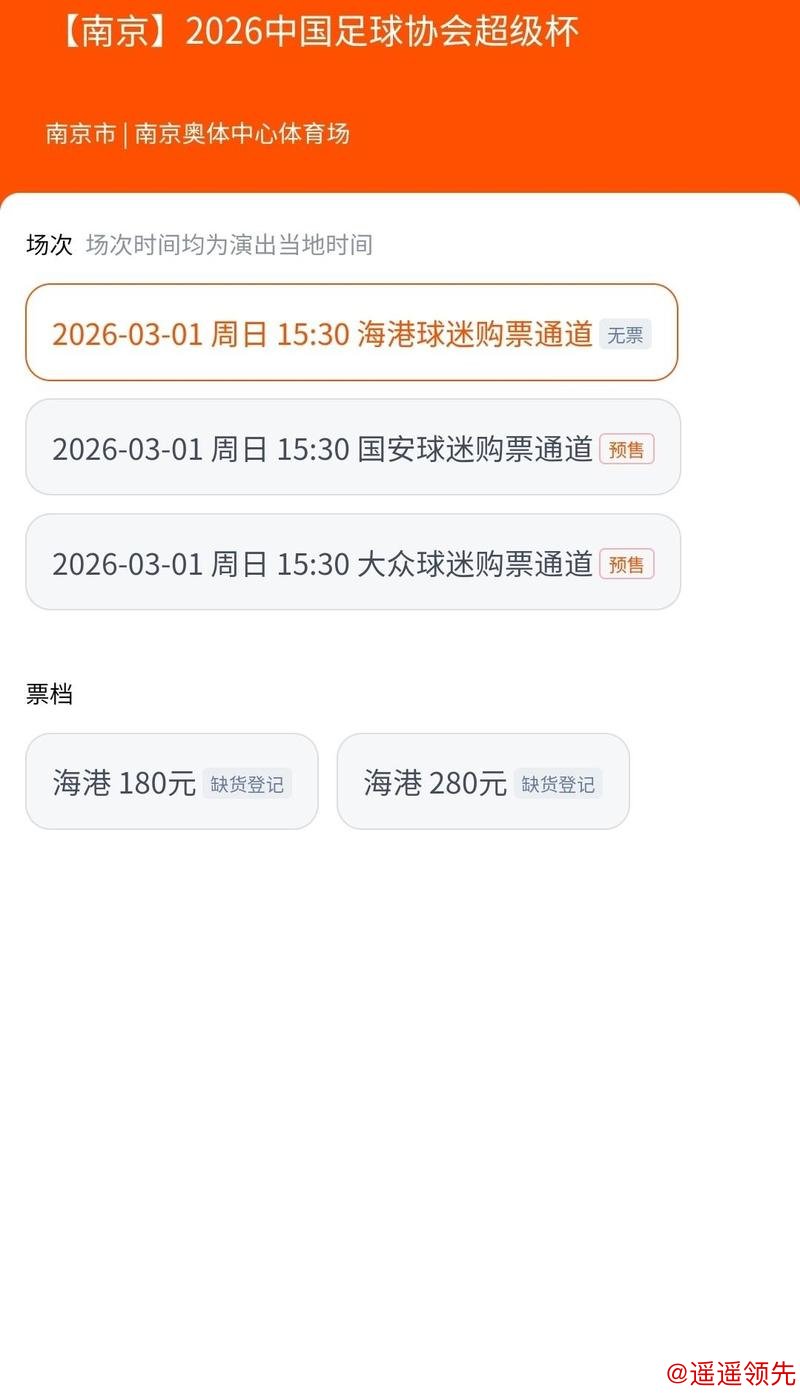Click 缺货登记 on the 180元 ticket

pyautogui.click(x=247, y=785)
